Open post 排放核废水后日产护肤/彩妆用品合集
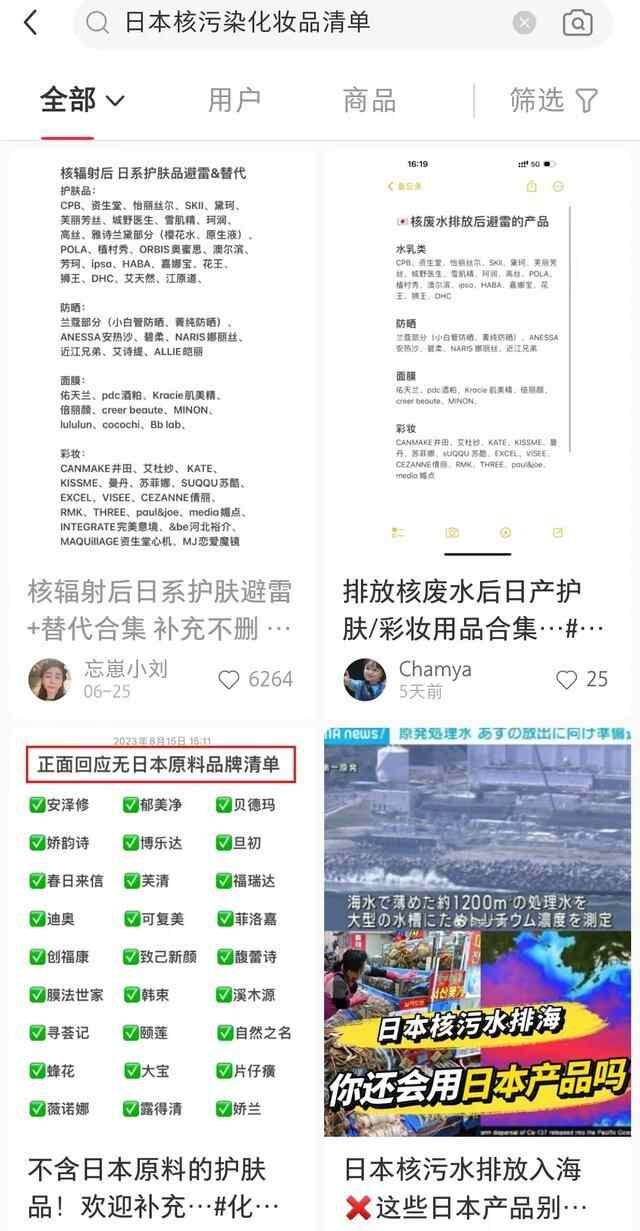The width and height of the screenshot is (640, 1231). (474, 608)
